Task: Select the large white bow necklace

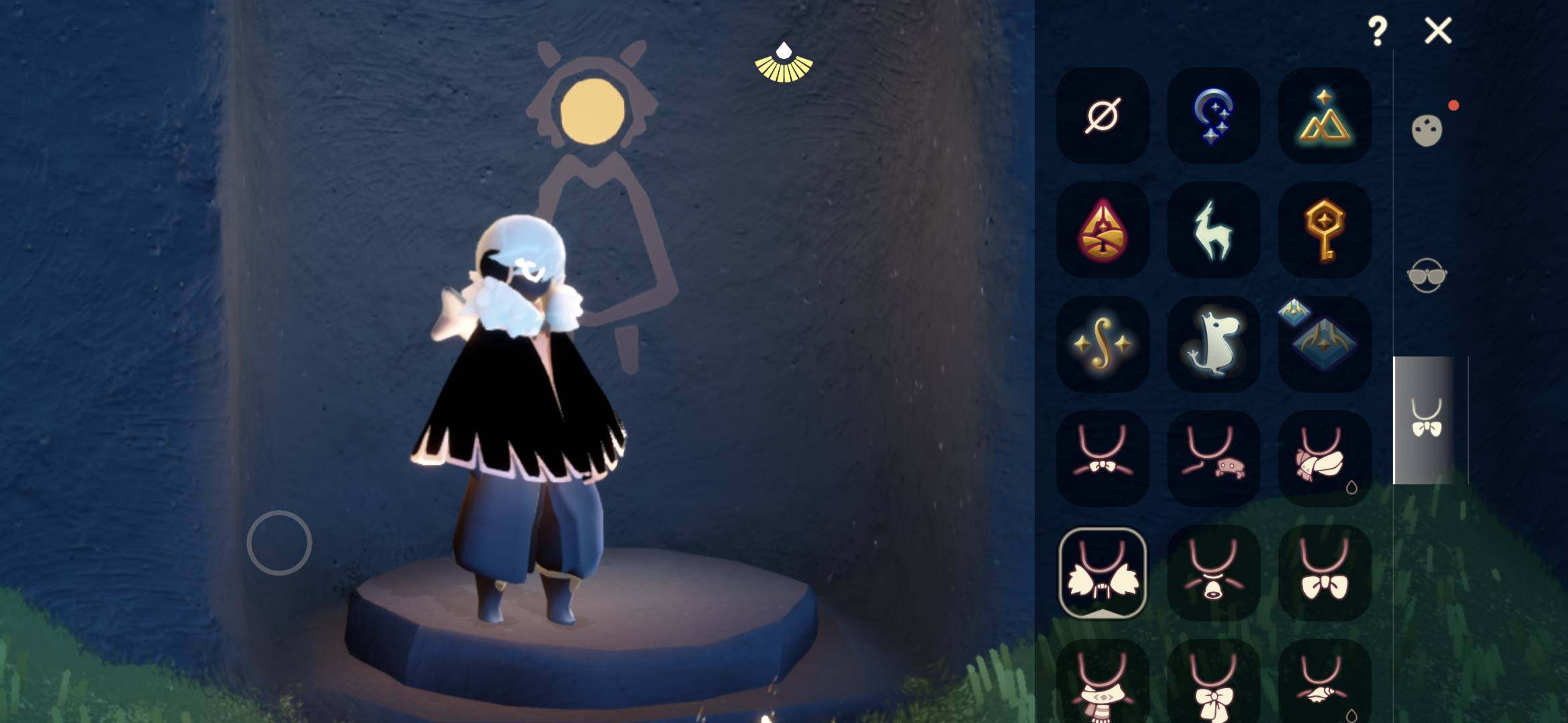Action: point(1324,573)
